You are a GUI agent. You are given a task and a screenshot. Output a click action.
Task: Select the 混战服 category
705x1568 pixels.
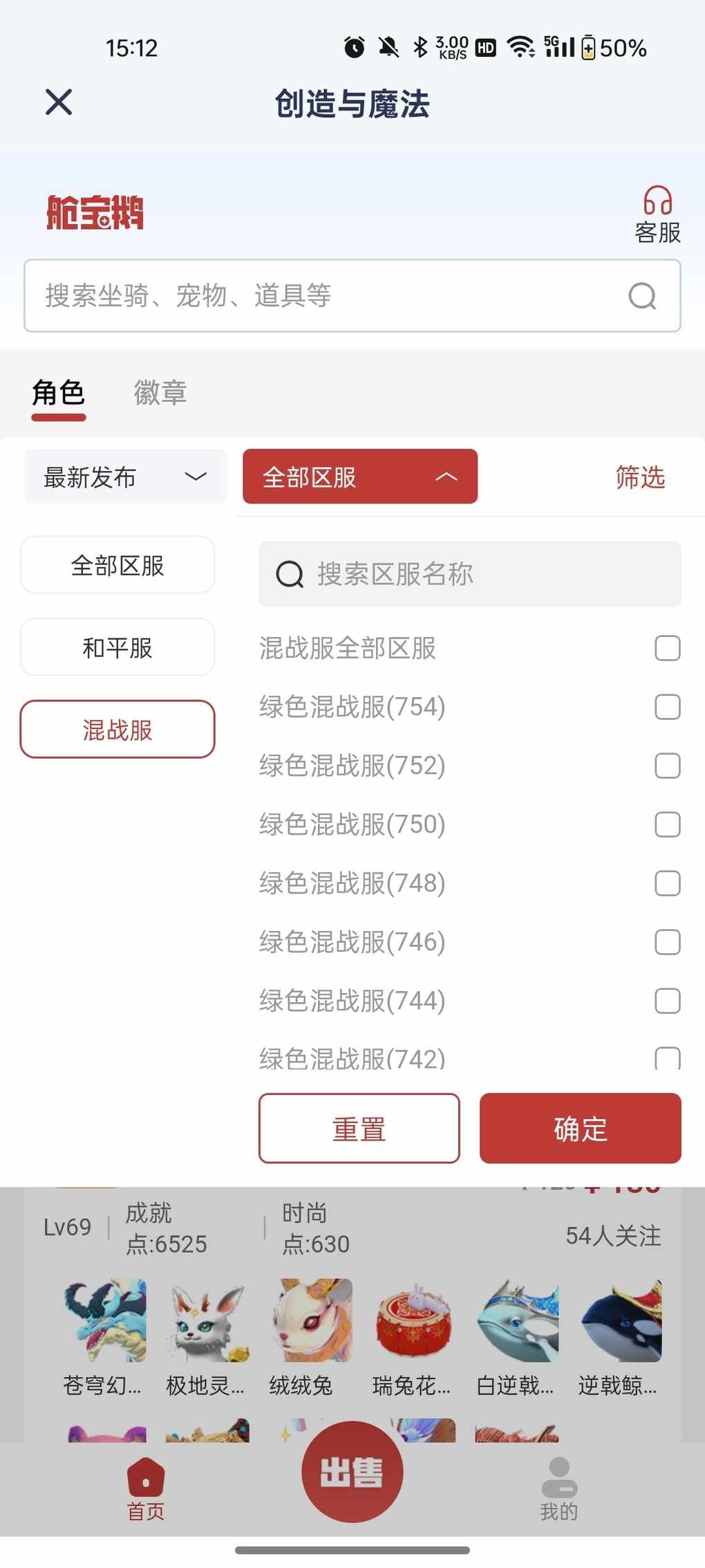pos(117,730)
